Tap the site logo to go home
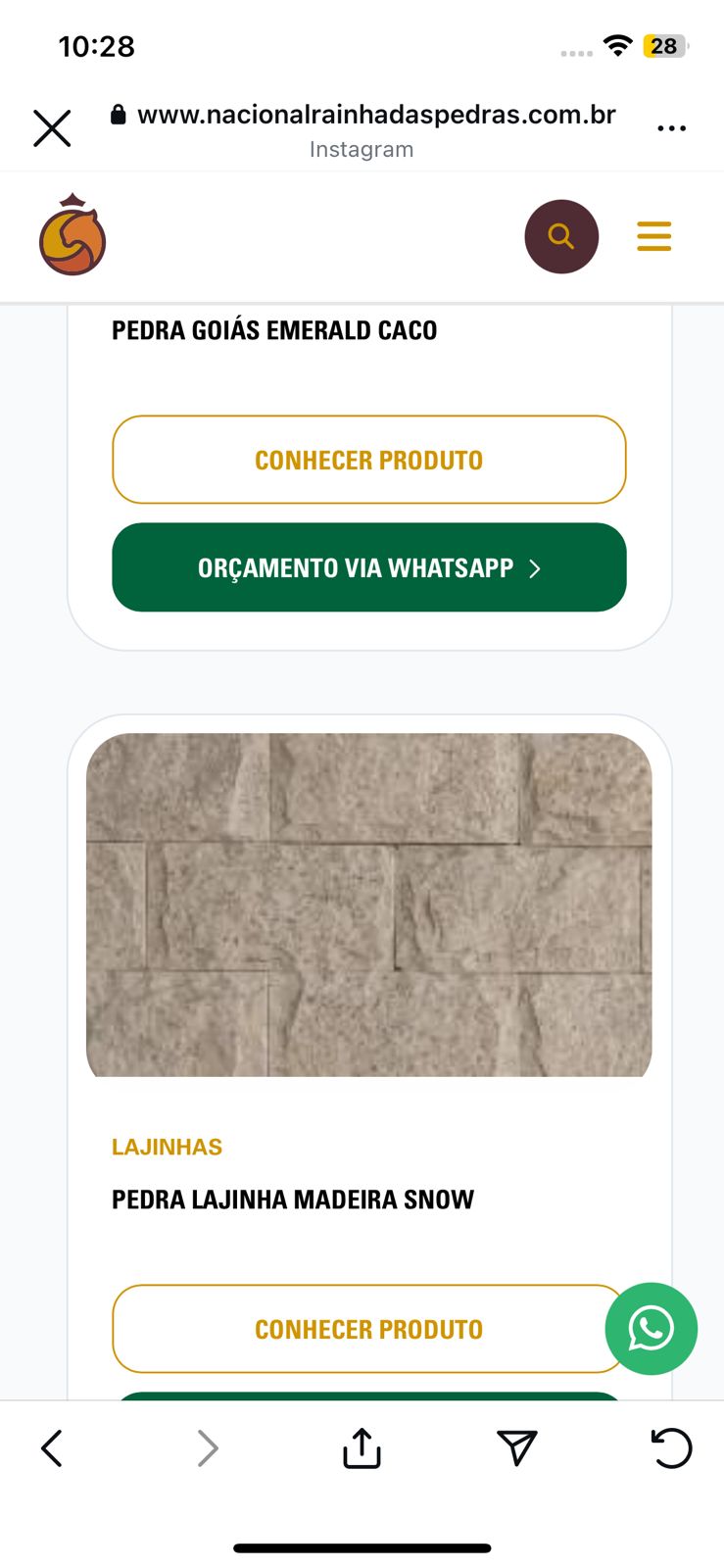 (72, 235)
